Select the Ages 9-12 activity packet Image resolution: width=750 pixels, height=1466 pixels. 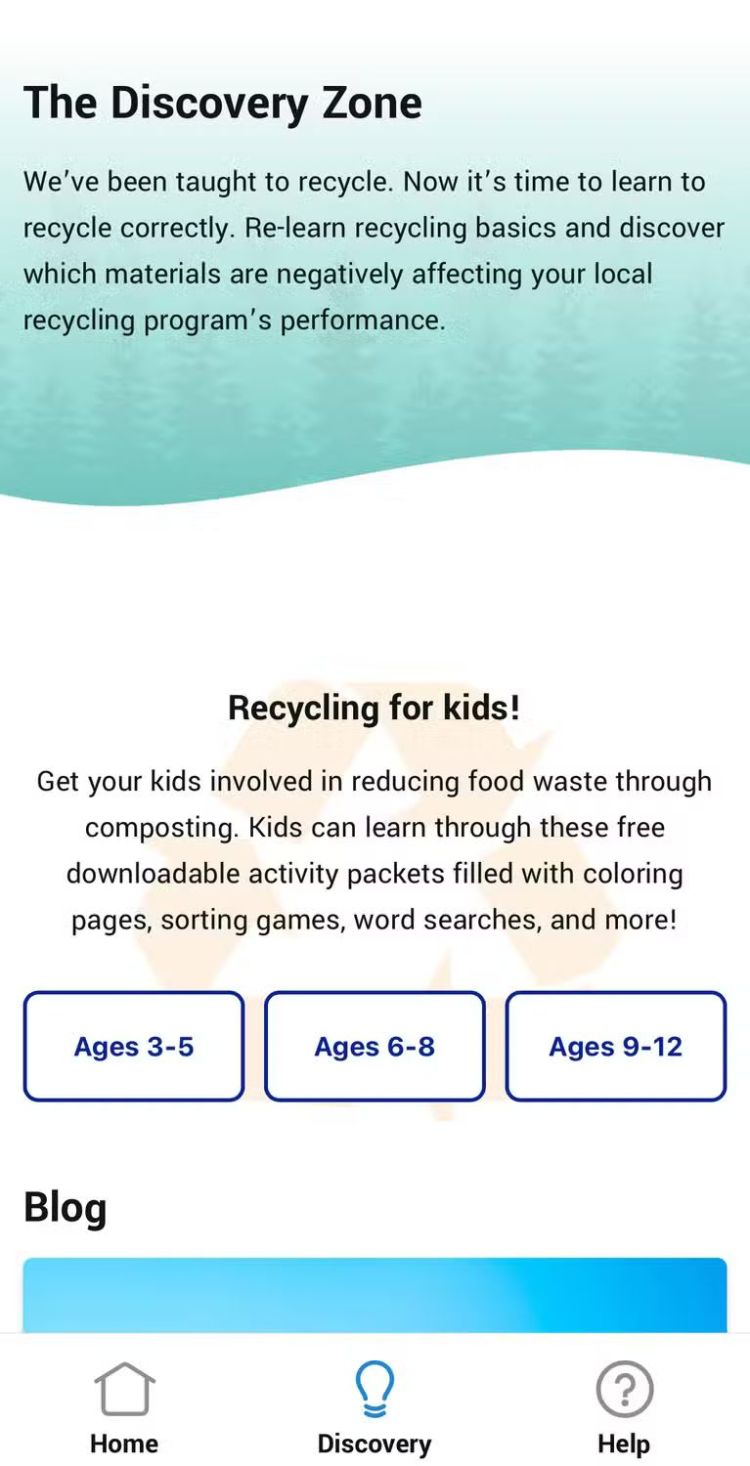click(616, 1046)
